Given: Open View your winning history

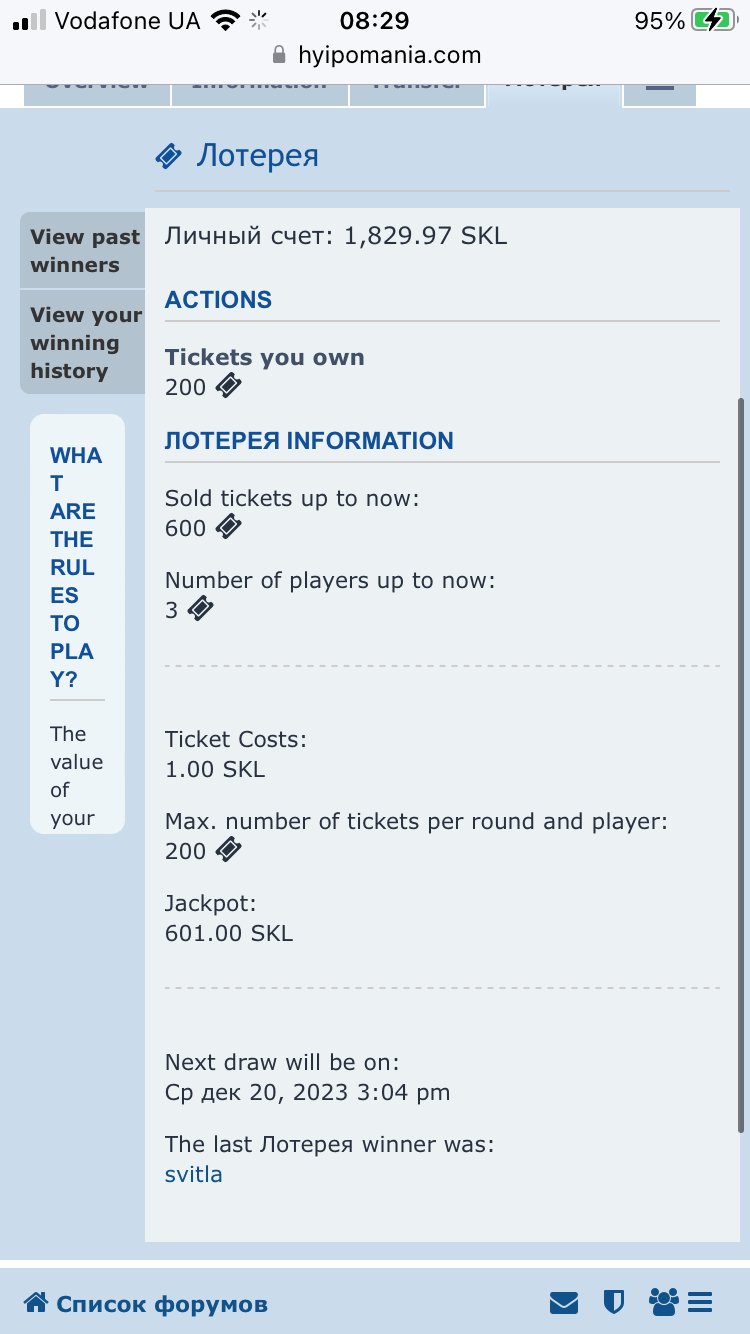Looking at the screenshot, I should pos(84,343).
